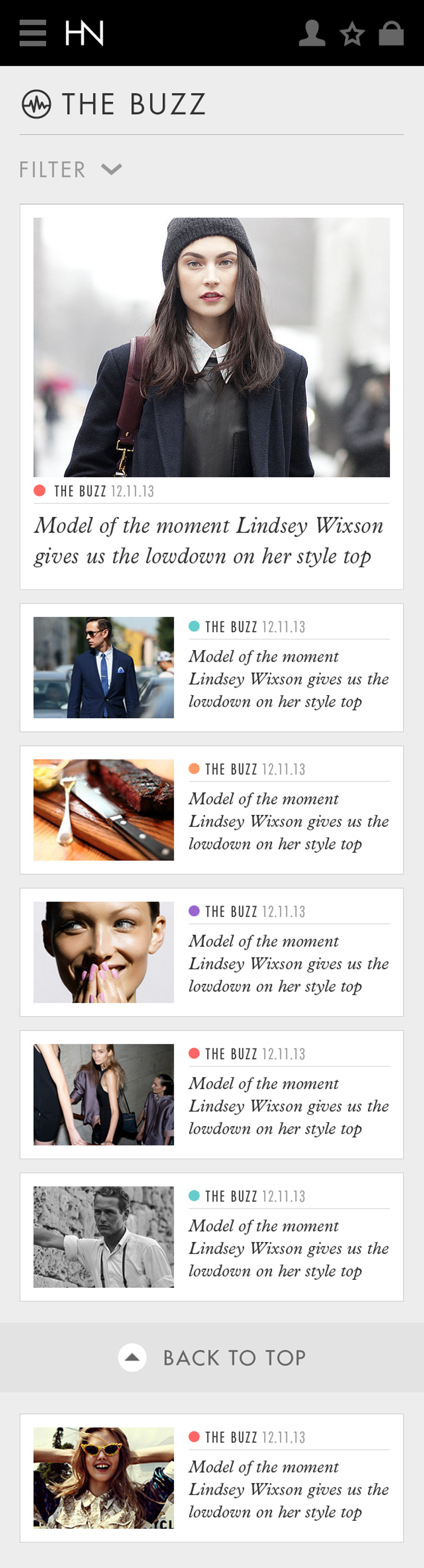Viewport: 424px width, 1568px height.
Task: Open the shopping bag
Action: tap(391, 33)
